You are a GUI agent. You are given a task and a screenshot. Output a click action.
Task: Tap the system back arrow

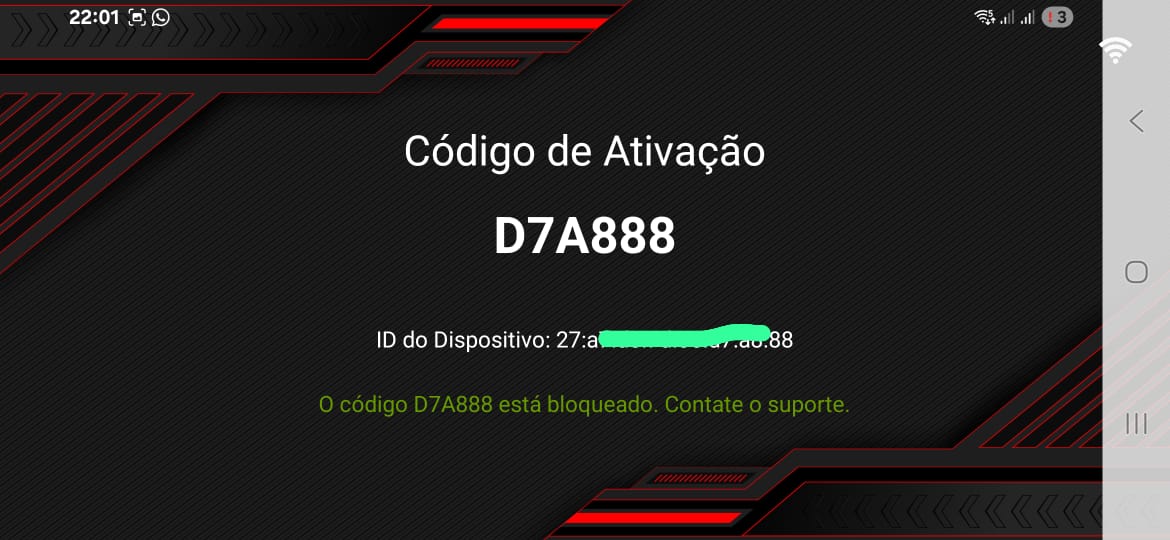pos(1136,121)
